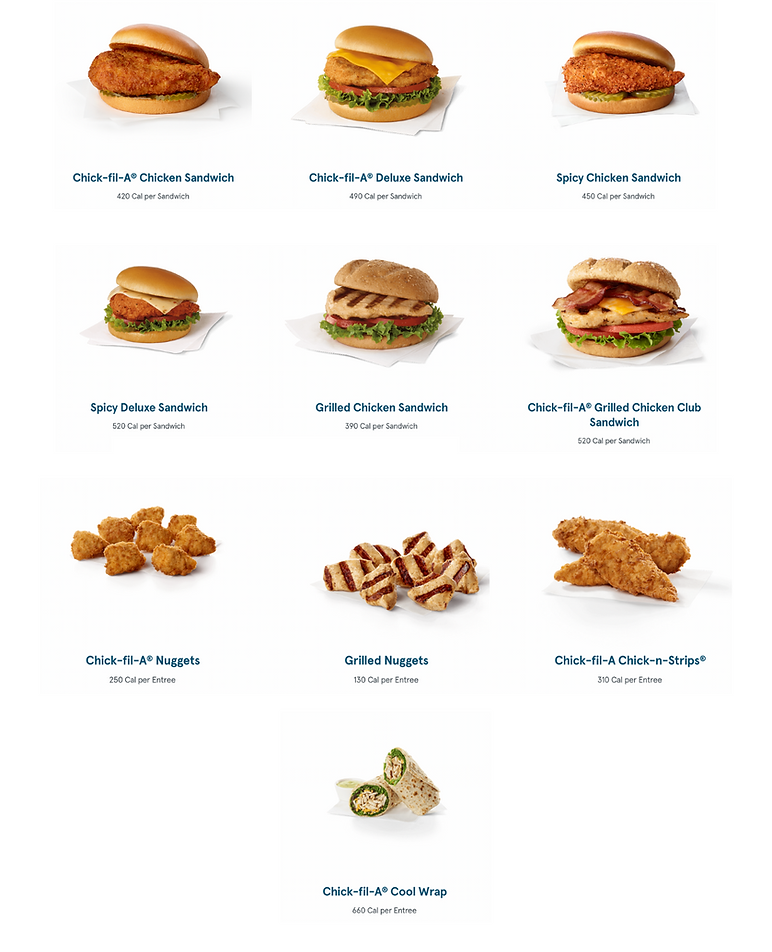Open the Chick-fil-A Chicken Sandwich item

pyautogui.click(x=153, y=178)
